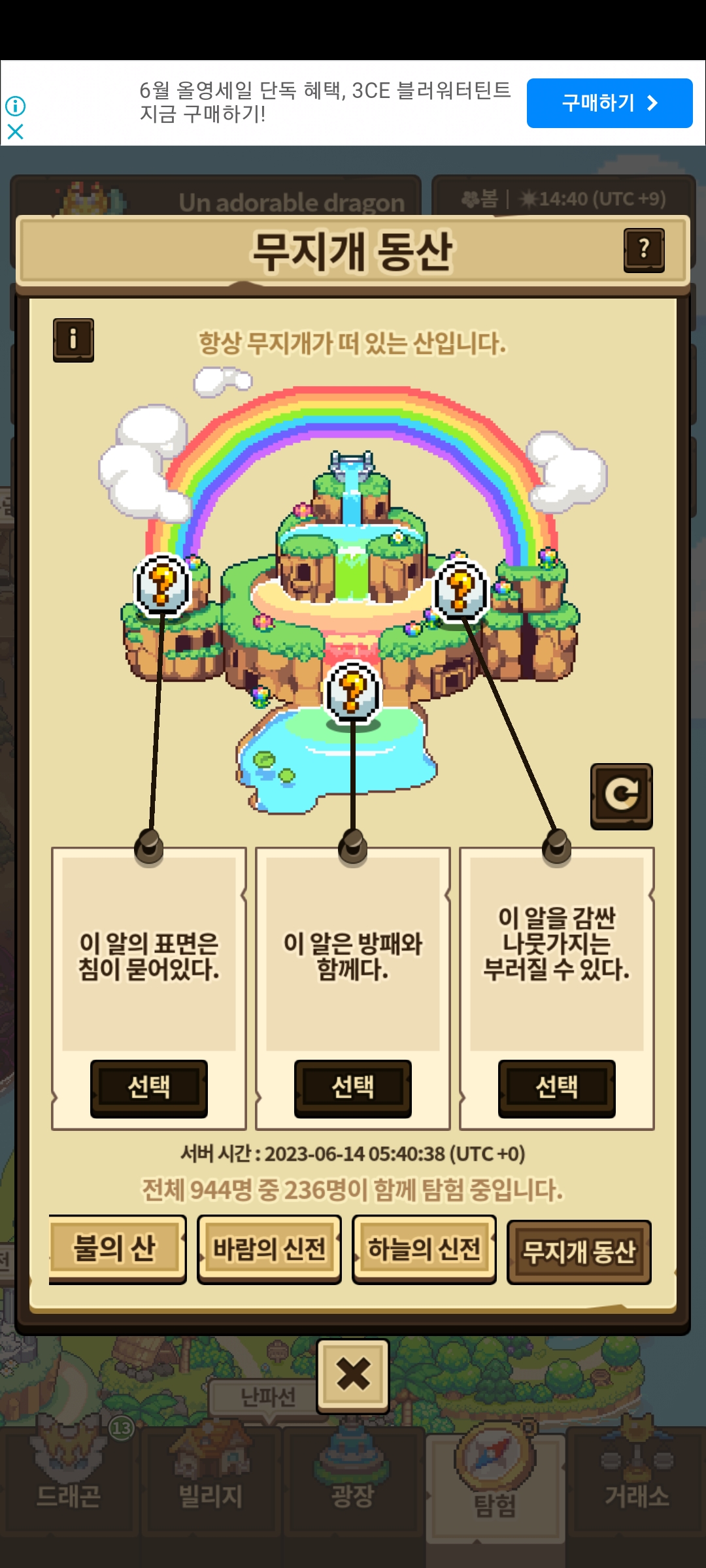Viewport: 706px width, 1568px height.
Task: Tap the left egg marker on island
Action: (x=162, y=585)
